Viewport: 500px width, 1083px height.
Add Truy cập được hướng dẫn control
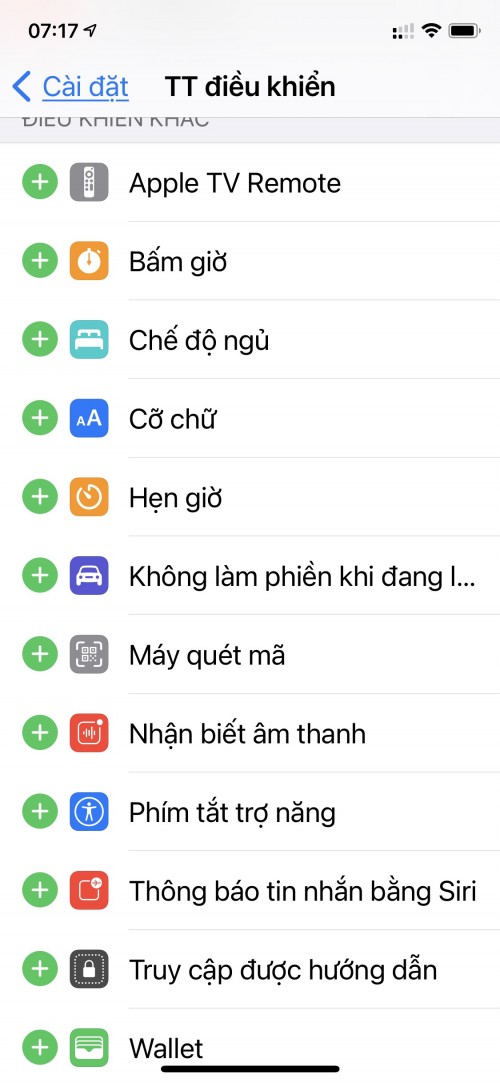pyautogui.click(x=40, y=970)
